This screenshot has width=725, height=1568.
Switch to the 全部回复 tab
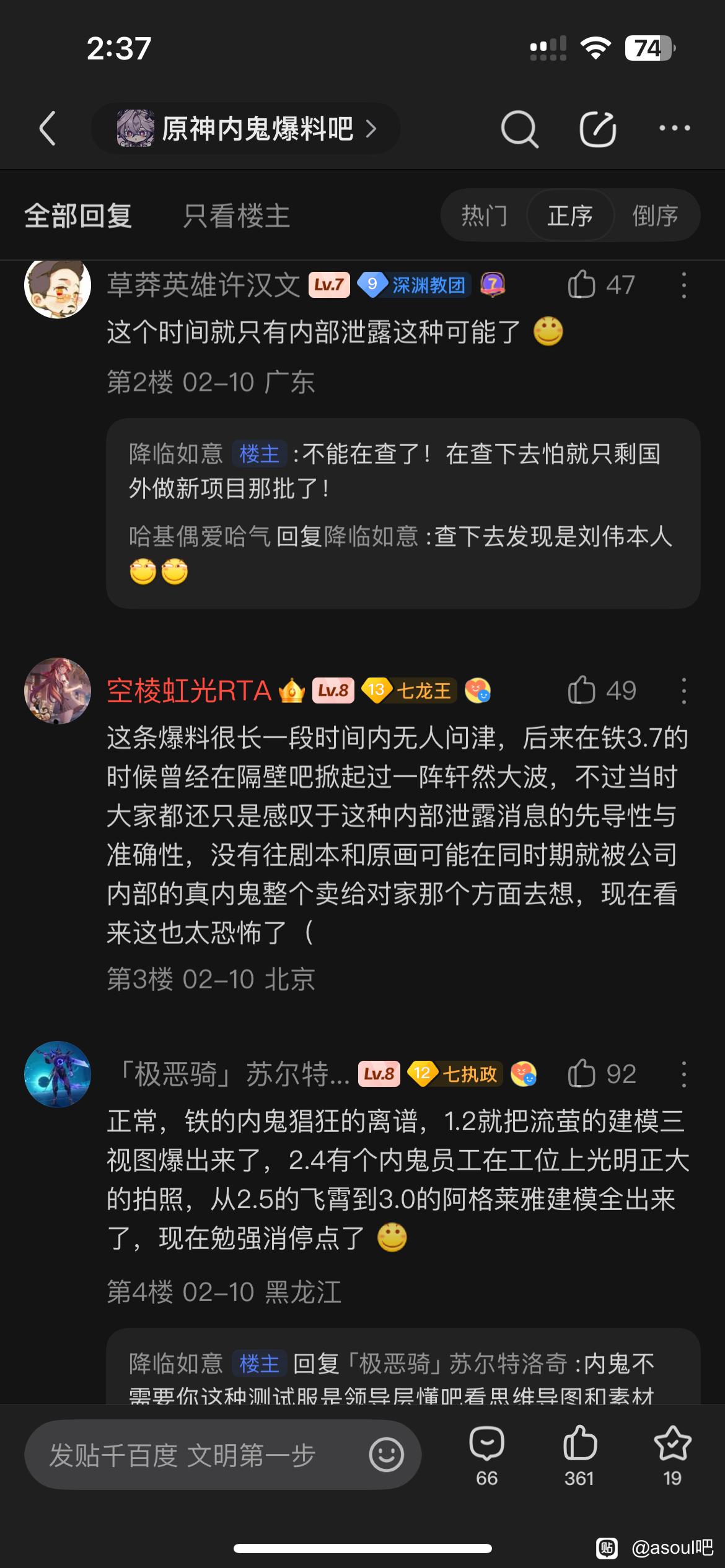78,216
